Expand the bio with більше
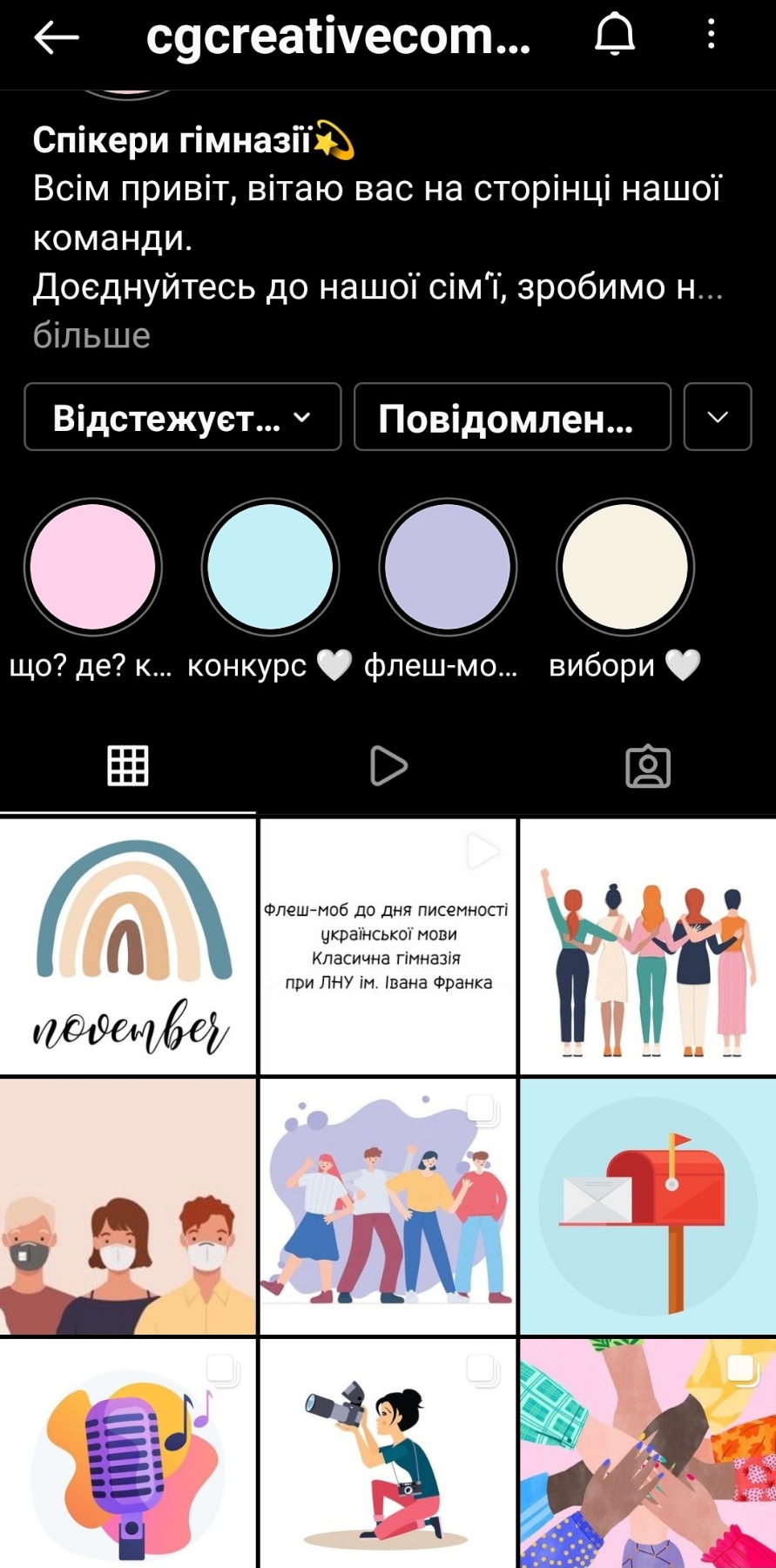This screenshot has height=1568, width=776. 91,335
